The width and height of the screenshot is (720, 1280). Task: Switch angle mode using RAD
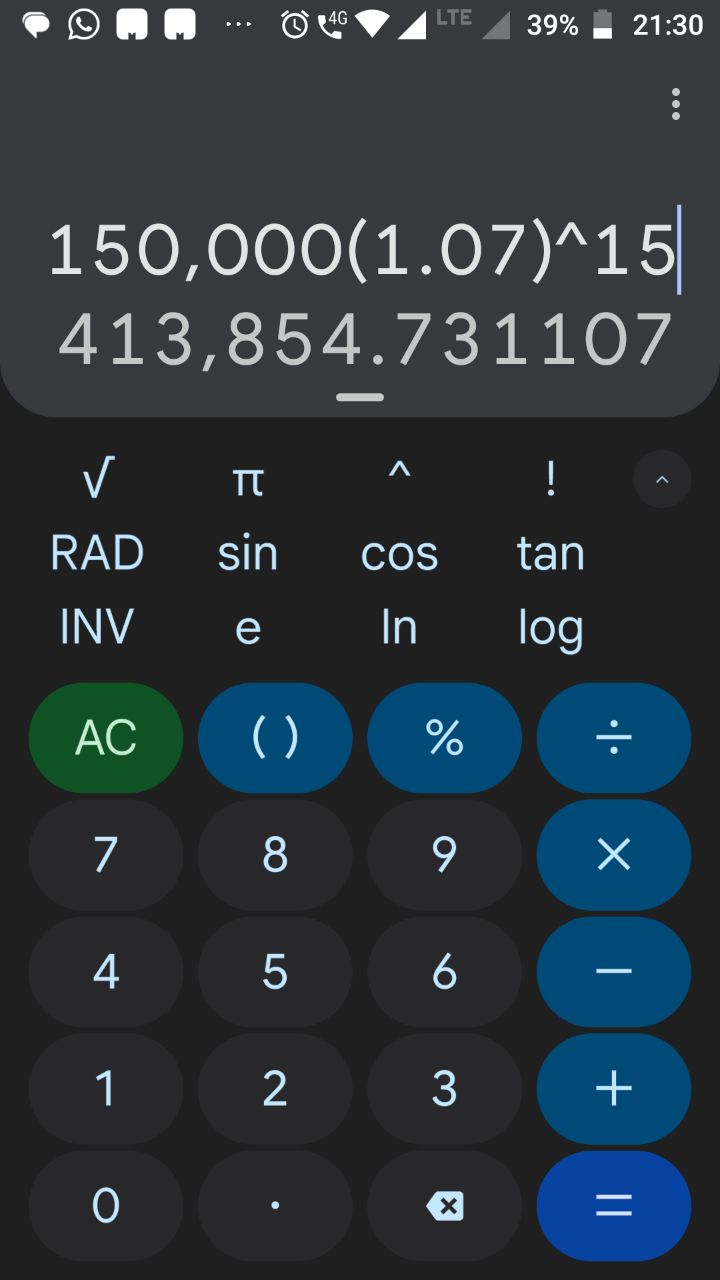pyautogui.click(x=97, y=553)
